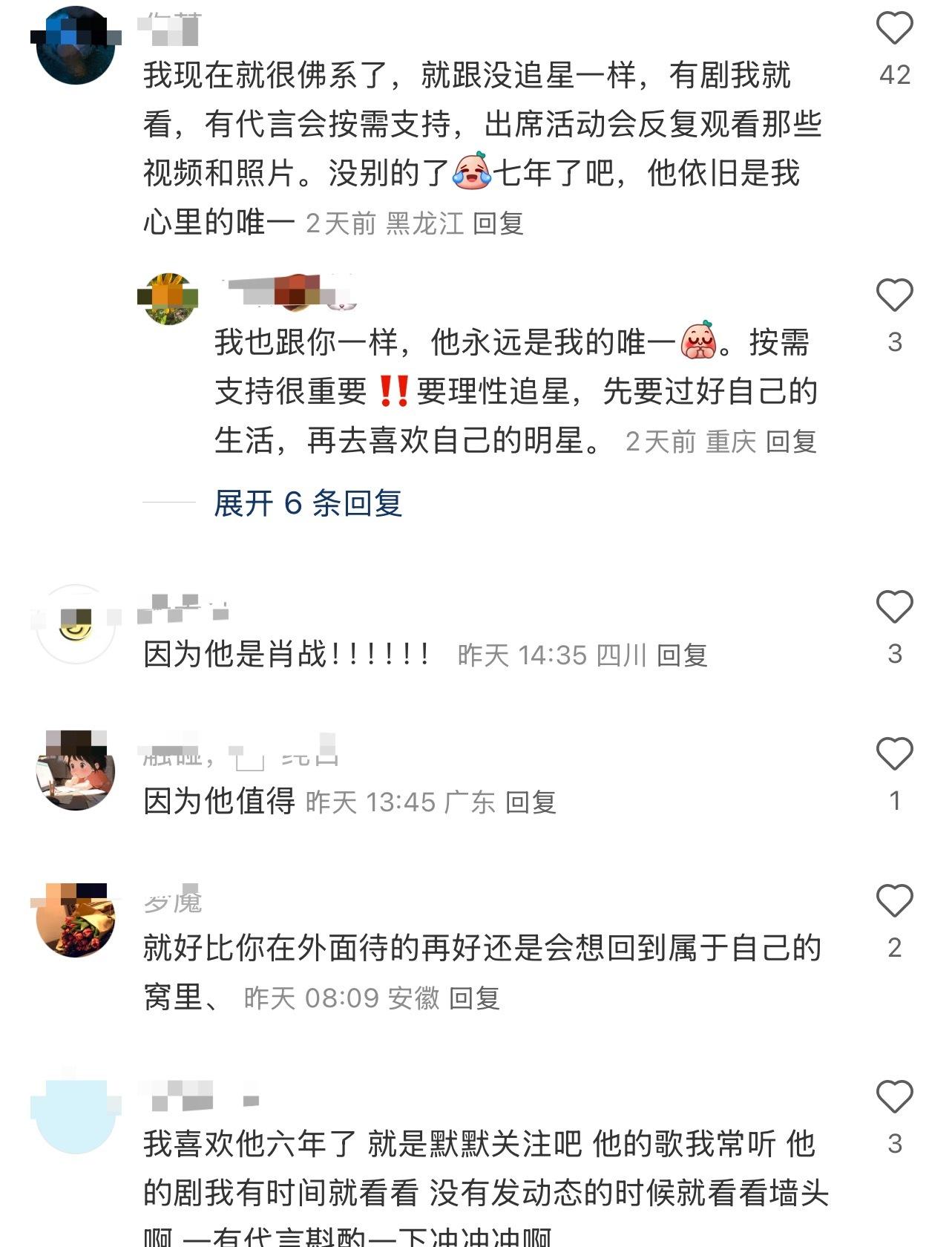Tap 回复 on the 因为他值得 comment
The height and width of the screenshot is (1247, 952).
531,802
